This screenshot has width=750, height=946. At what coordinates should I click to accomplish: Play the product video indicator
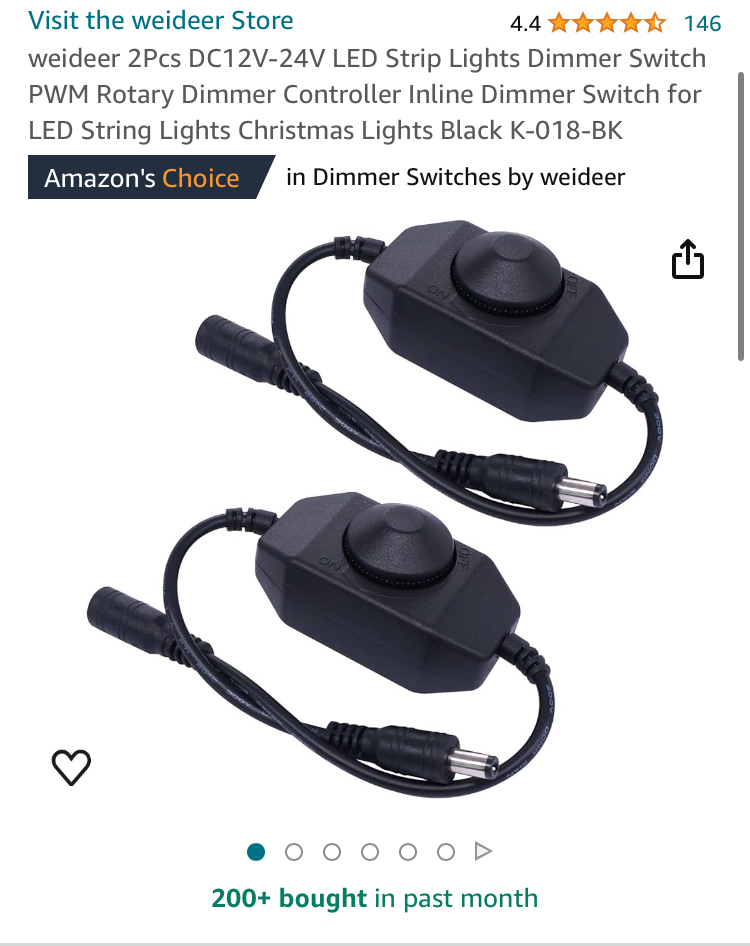point(484,852)
